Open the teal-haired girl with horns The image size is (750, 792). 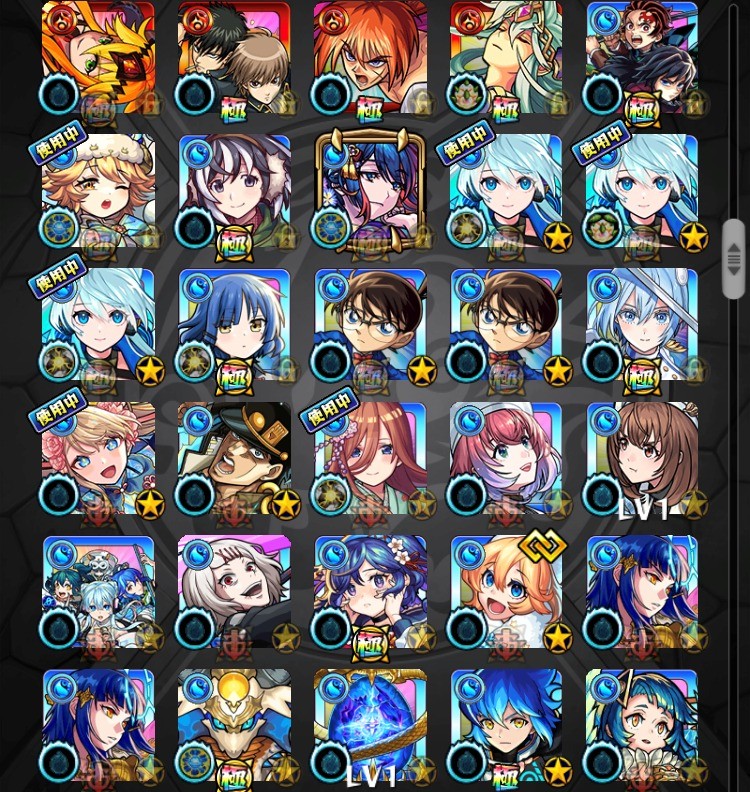[642, 726]
